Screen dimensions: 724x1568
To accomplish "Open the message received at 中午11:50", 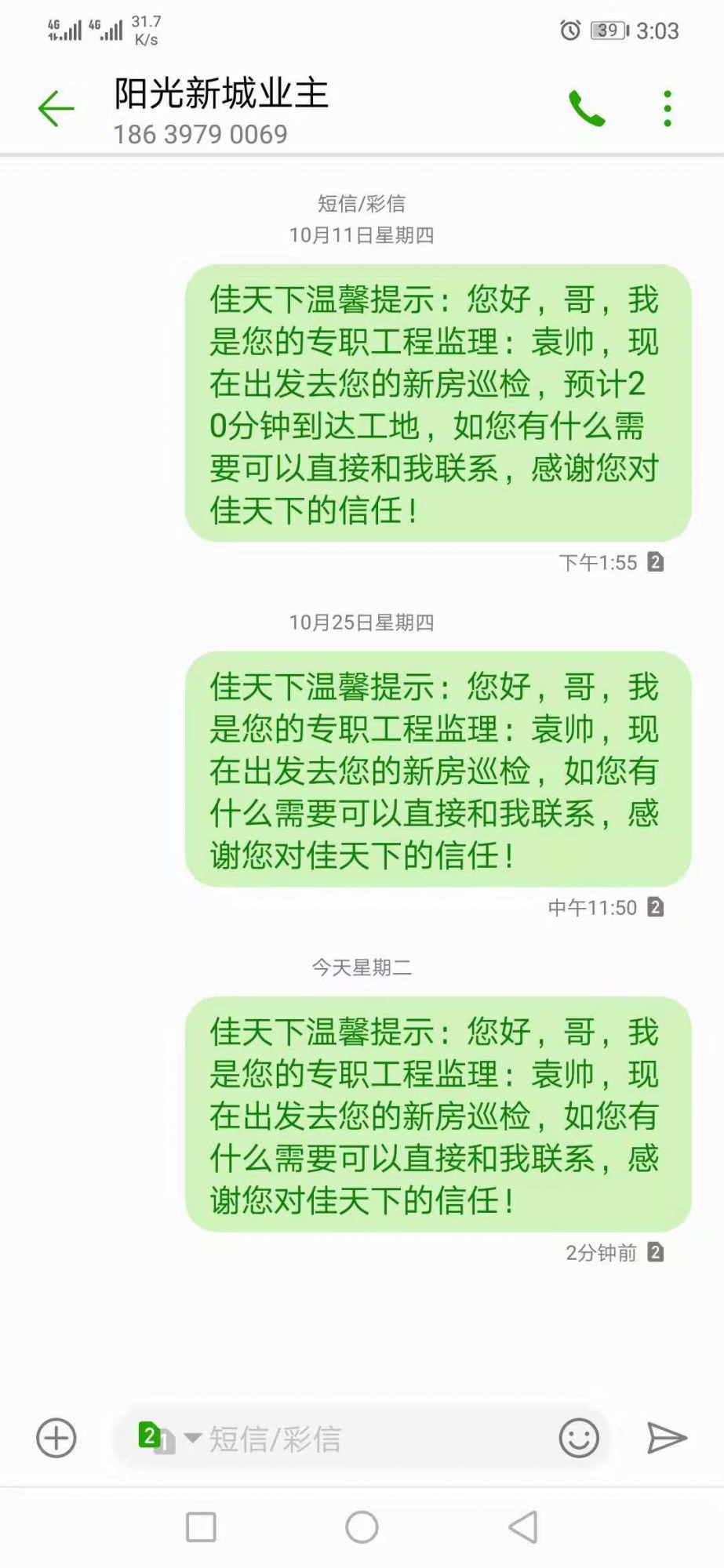I will click(438, 769).
